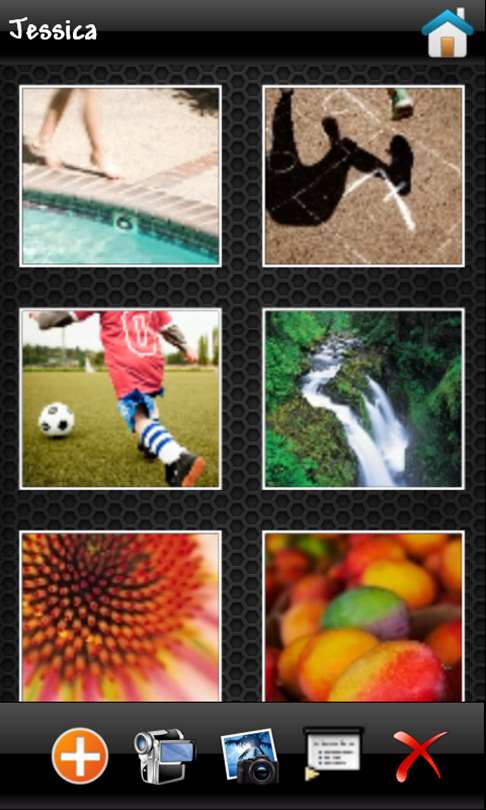
Task: Open the colorful fruit photo
Action: click(x=364, y=616)
